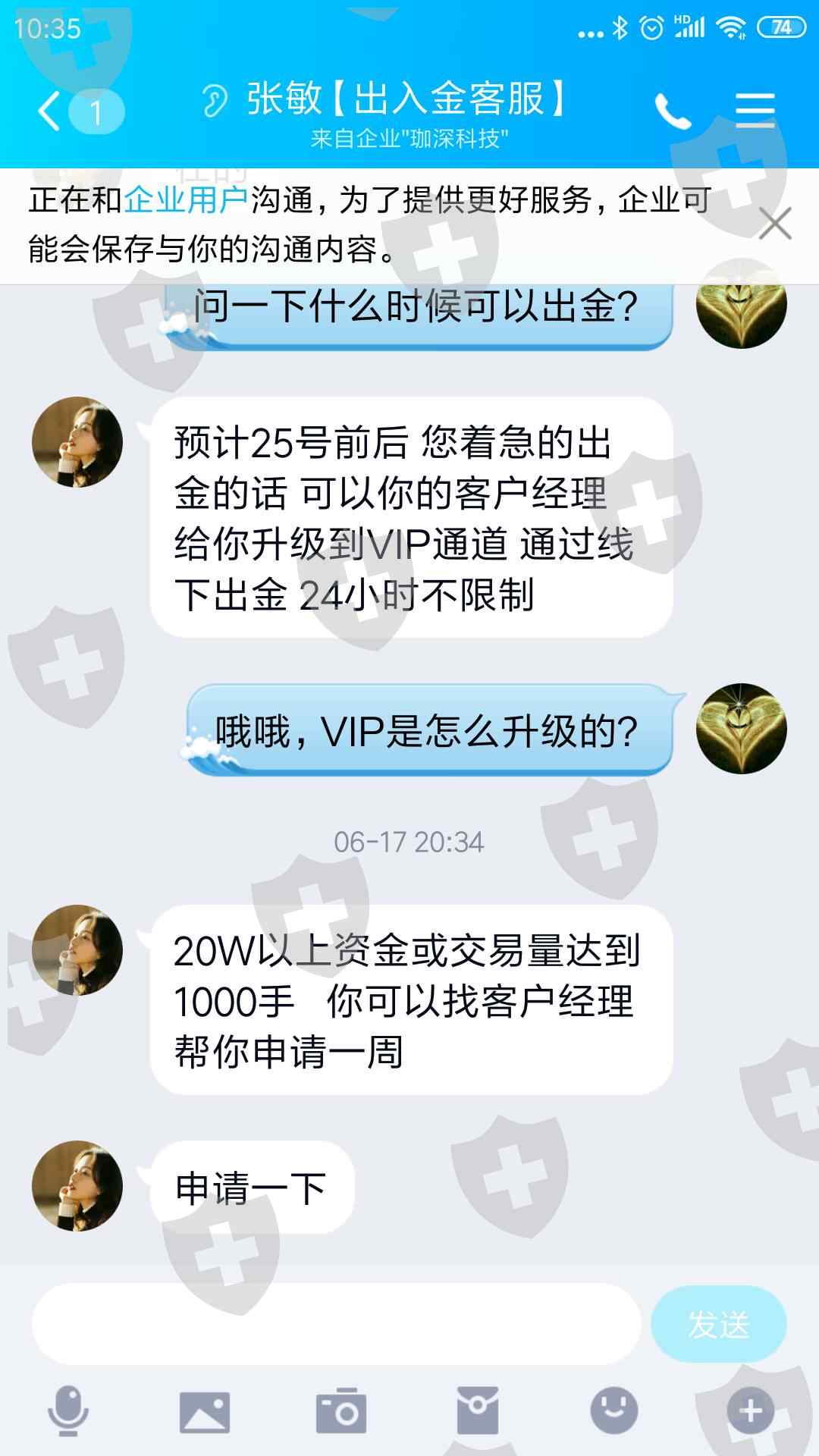819x1456 pixels.
Task: Record a voice message with the microphone
Action: point(68,1410)
